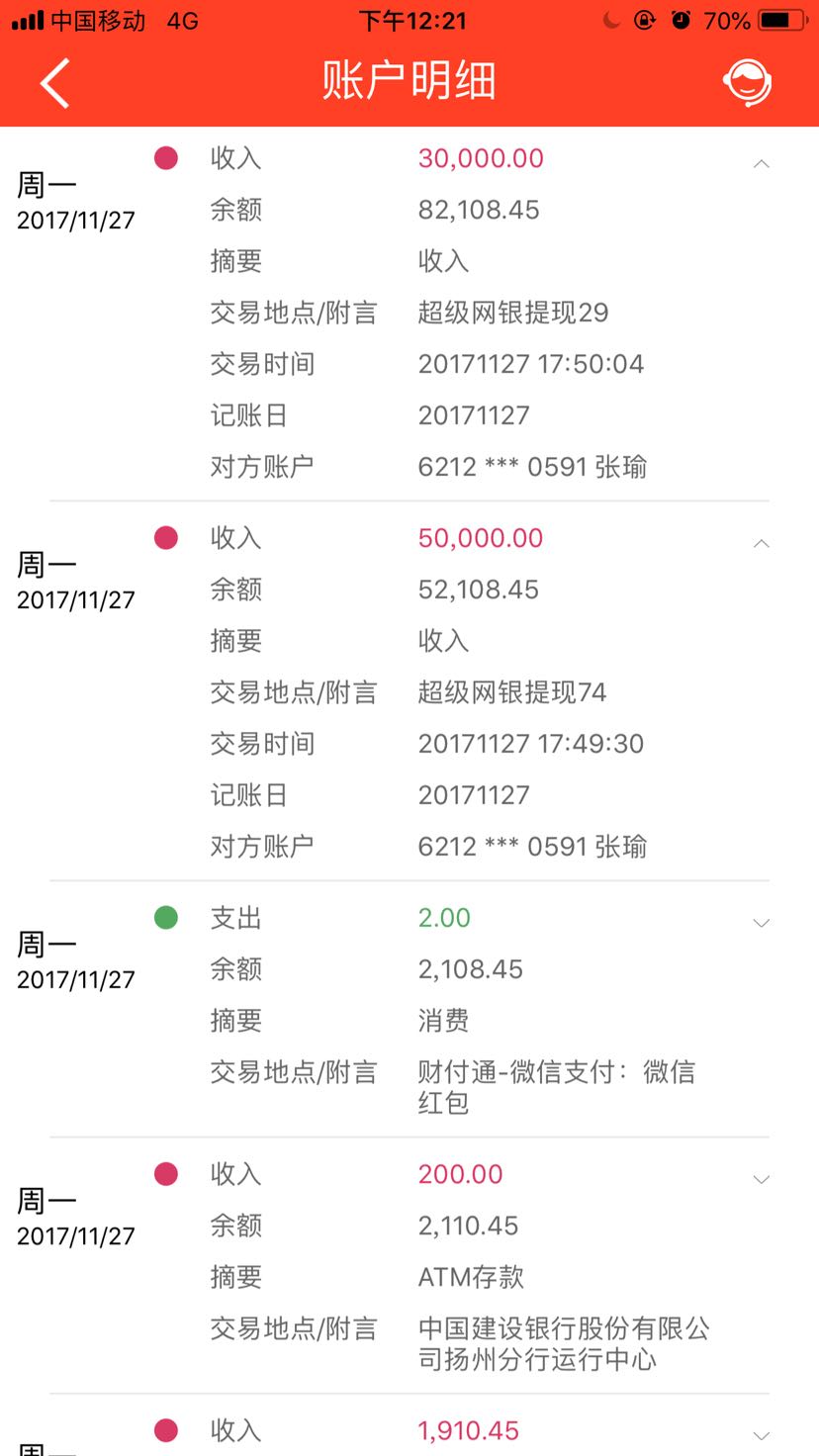Go back from the 账户明细 page

tap(55, 82)
